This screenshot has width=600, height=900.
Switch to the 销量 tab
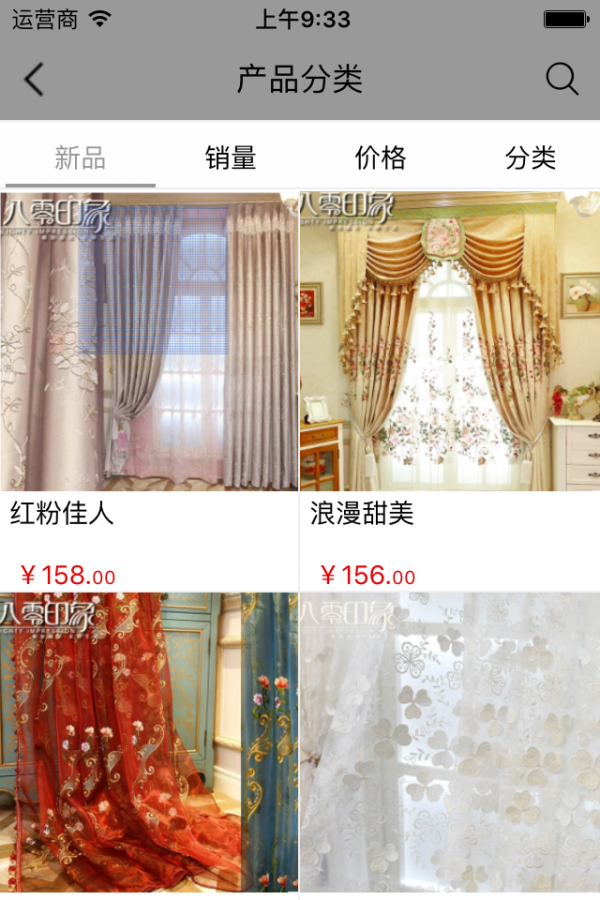pyautogui.click(x=230, y=158)
